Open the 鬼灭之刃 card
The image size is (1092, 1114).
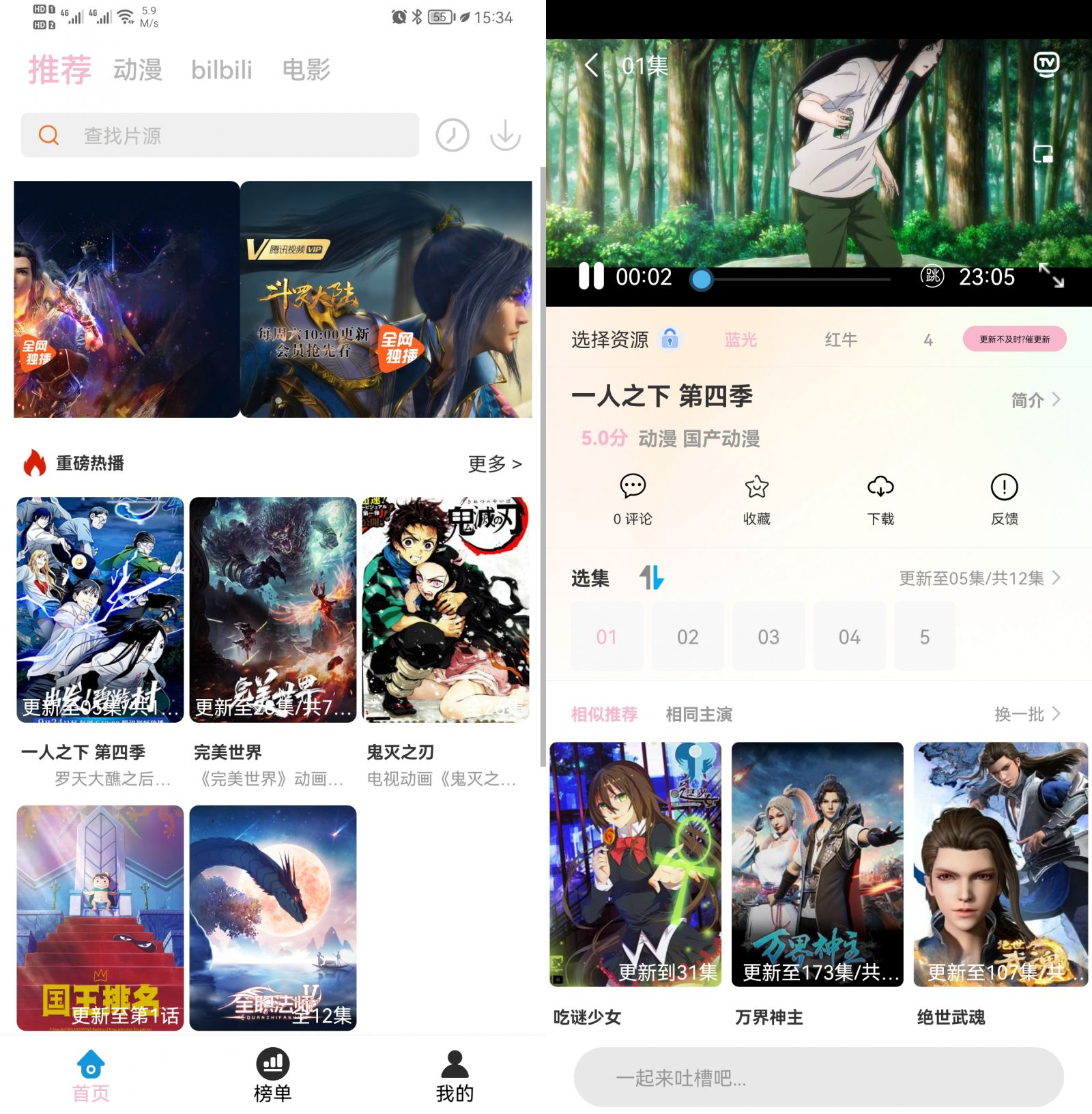pos(445,610)
